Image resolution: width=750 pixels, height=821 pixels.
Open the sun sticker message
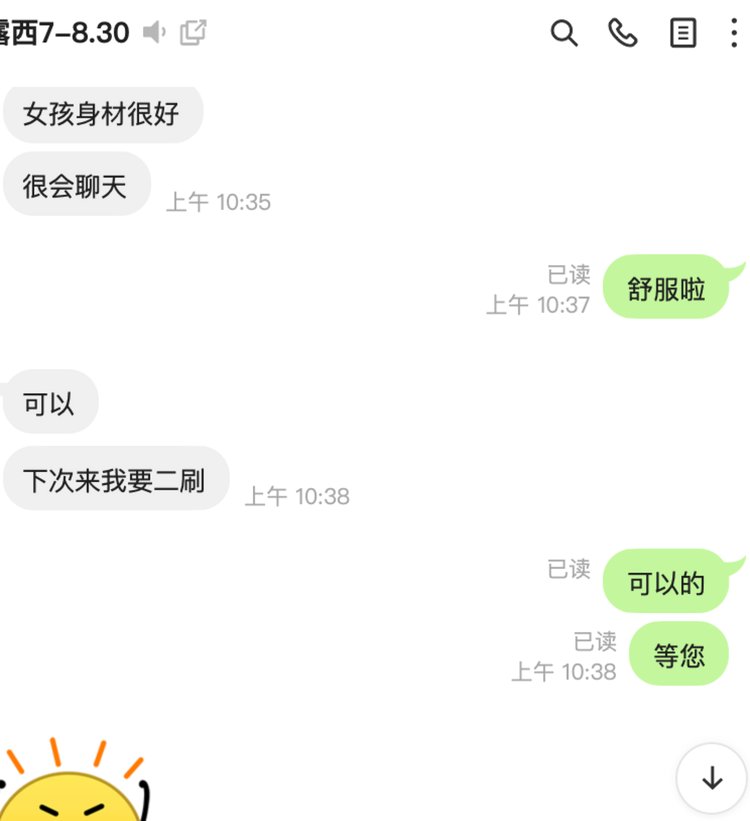(x=75, y=785)
